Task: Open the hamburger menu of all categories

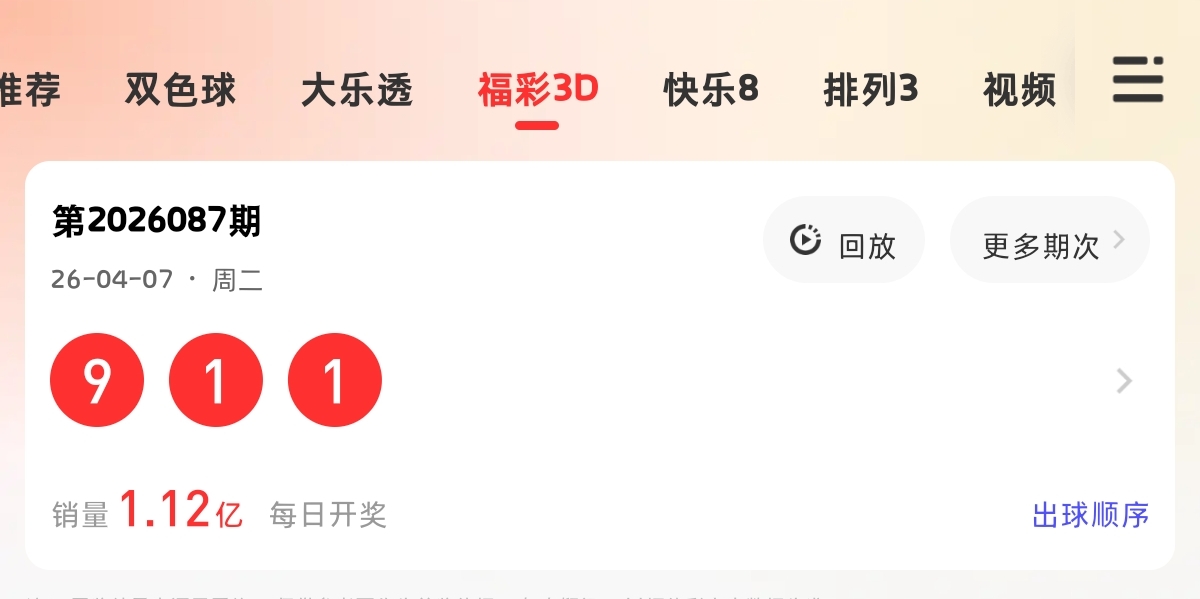Action: click(x=1138, y=80)
